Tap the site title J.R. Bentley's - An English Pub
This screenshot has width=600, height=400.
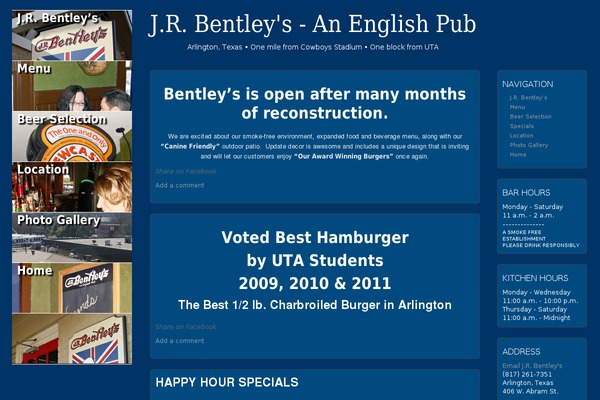point(312,24)
